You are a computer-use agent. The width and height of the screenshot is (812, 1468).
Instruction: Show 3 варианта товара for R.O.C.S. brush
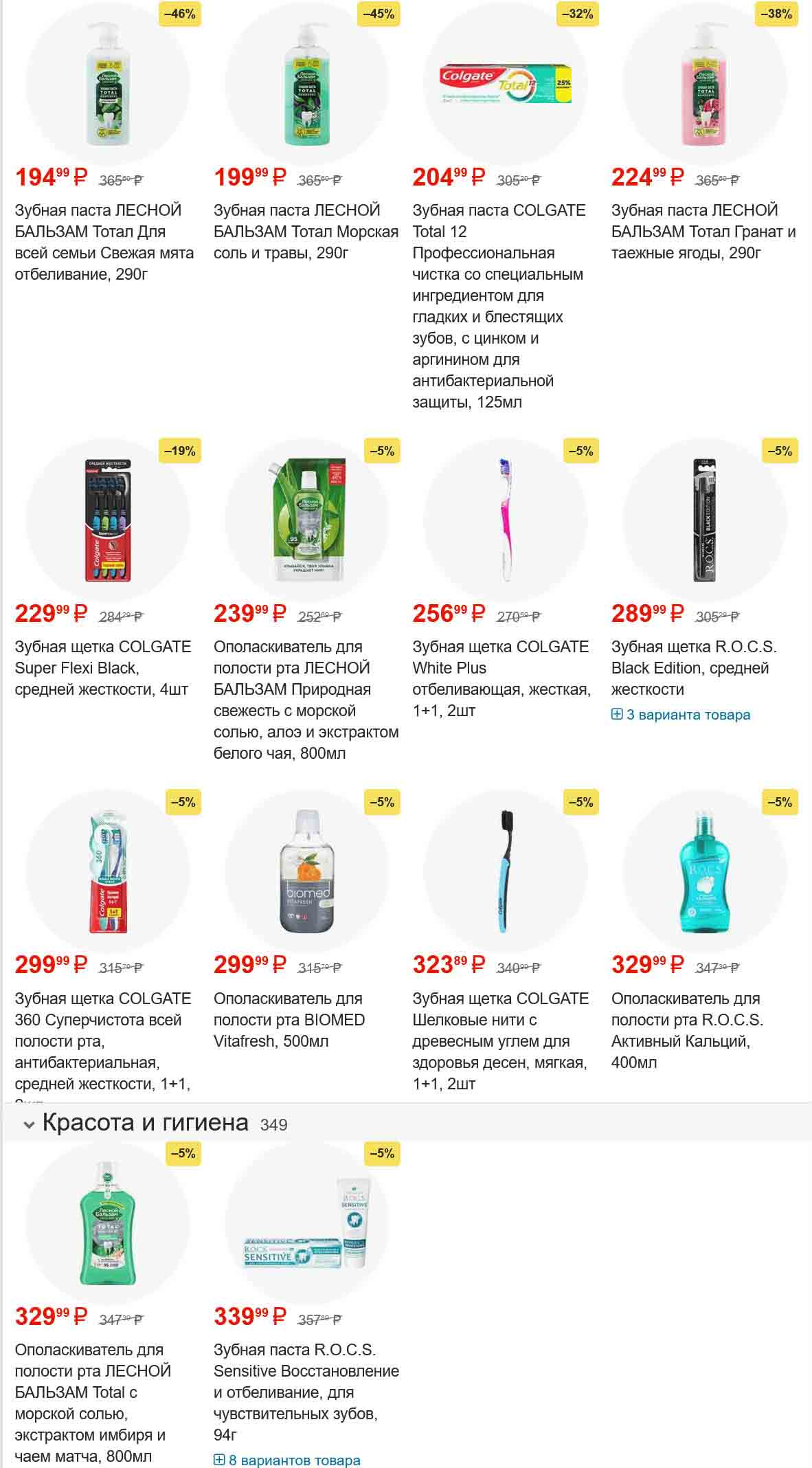pyautogui.click(x=681, y=715)
